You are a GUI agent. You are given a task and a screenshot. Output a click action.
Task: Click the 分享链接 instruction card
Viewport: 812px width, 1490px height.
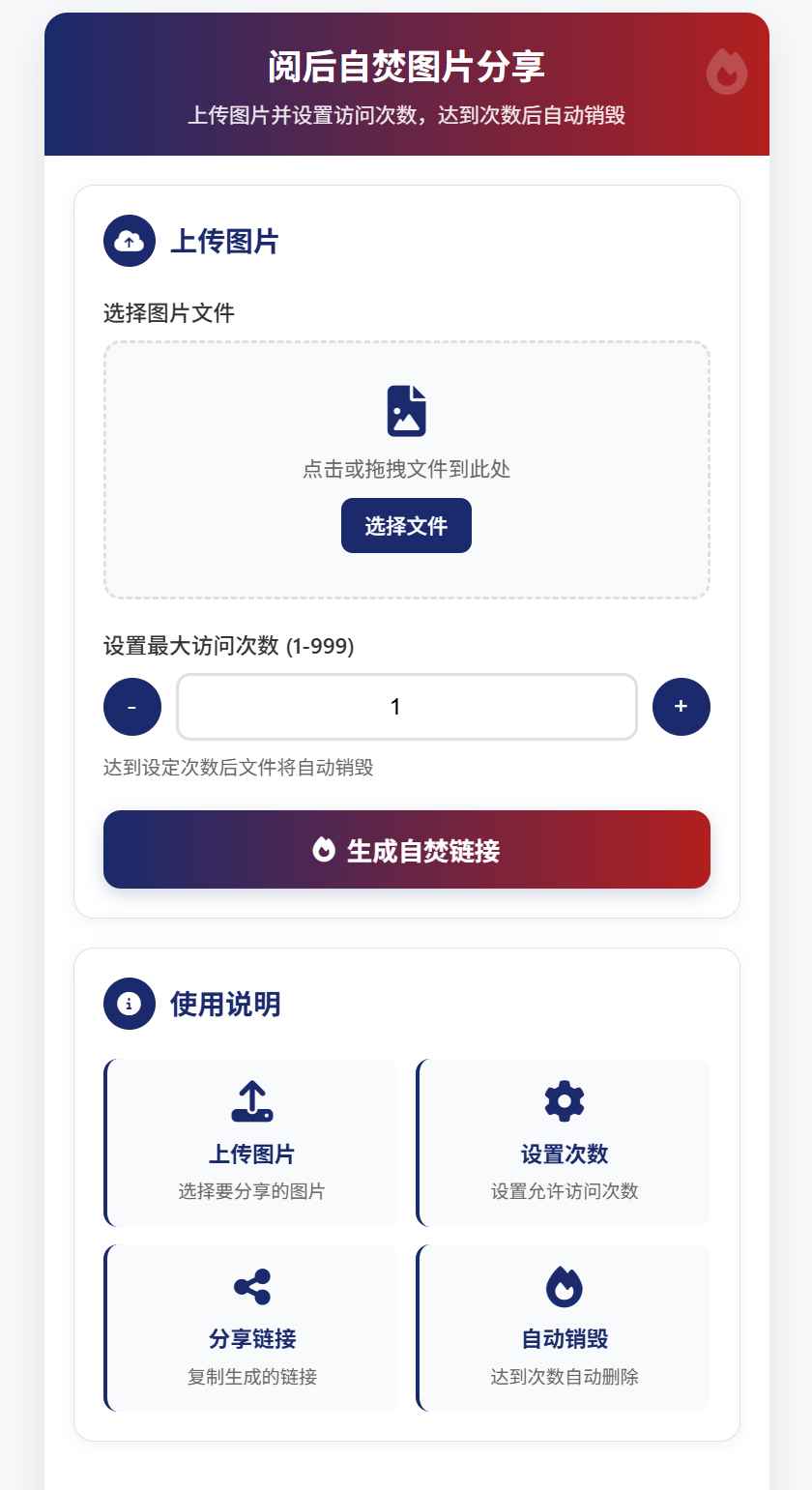click(252, 1327)
